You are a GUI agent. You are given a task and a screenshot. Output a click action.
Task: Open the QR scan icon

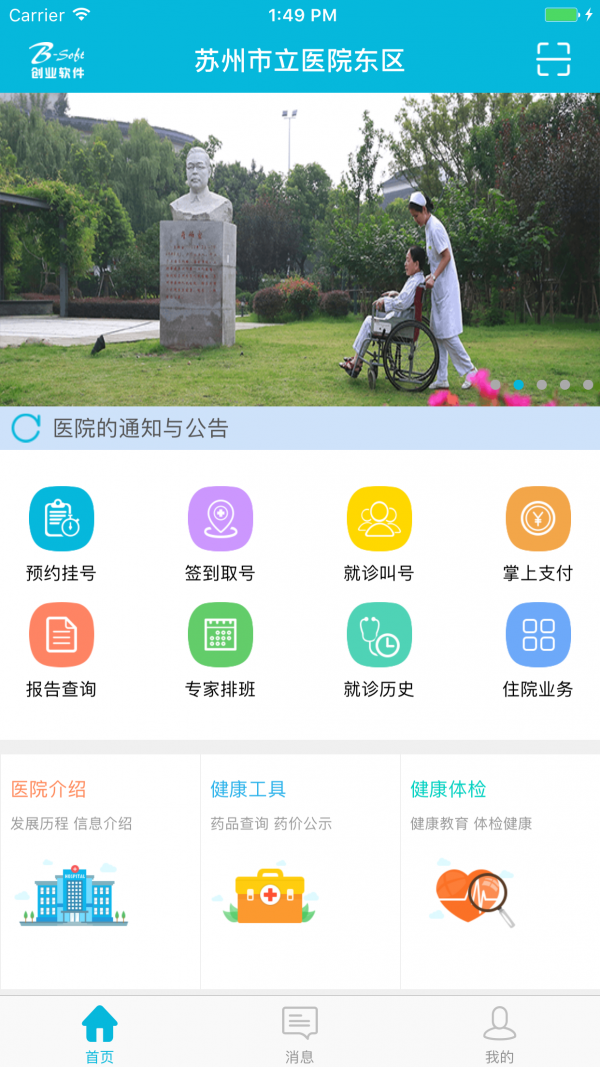553,59
